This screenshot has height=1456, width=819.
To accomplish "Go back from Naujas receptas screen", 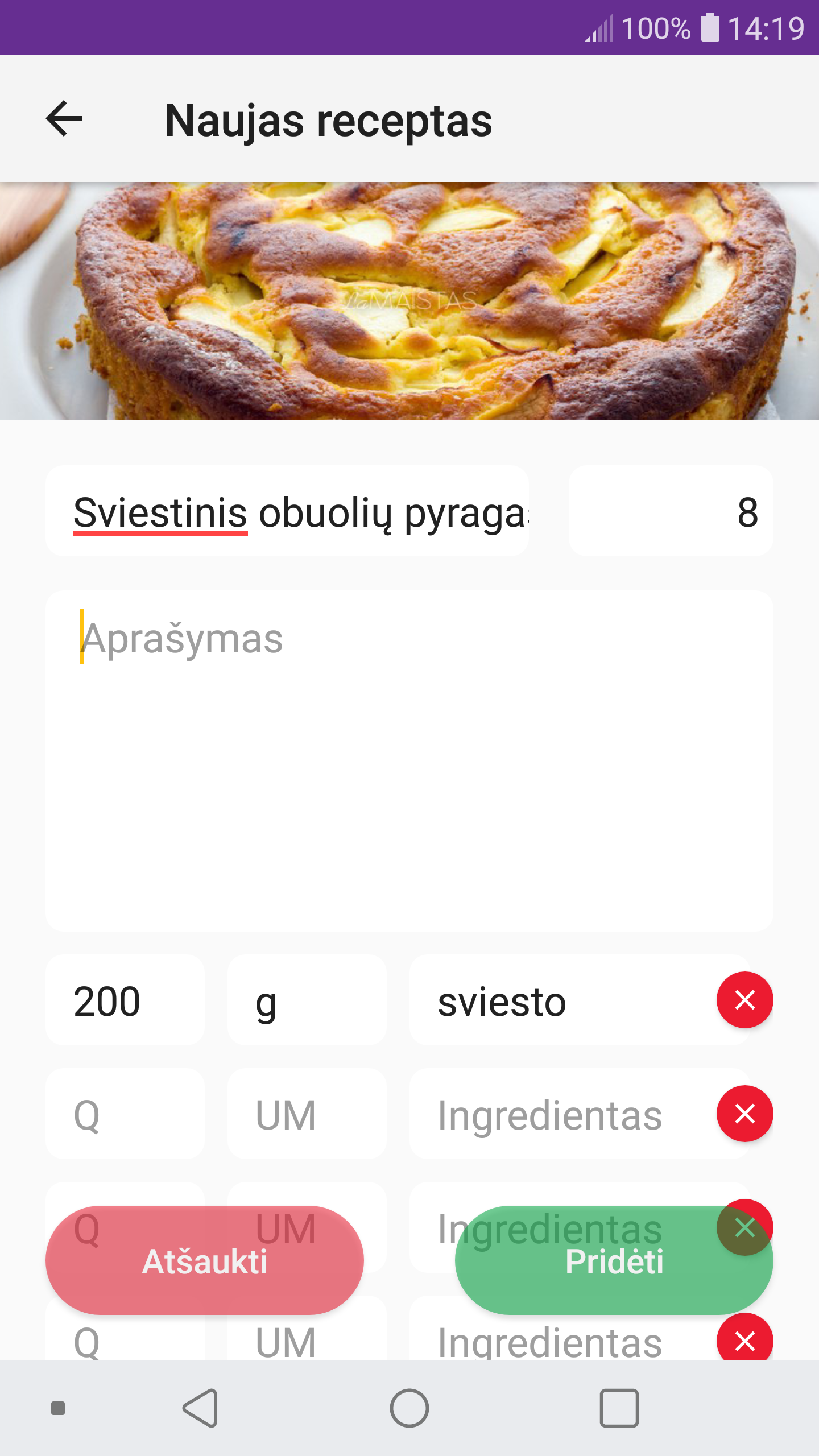I will 64,119.
